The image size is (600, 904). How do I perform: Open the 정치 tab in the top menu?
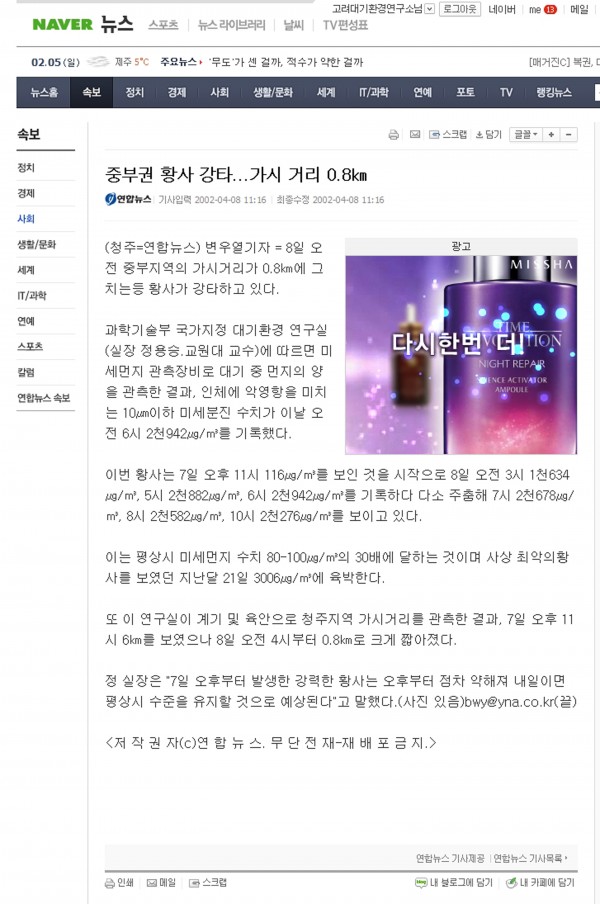tap(135, 92)
